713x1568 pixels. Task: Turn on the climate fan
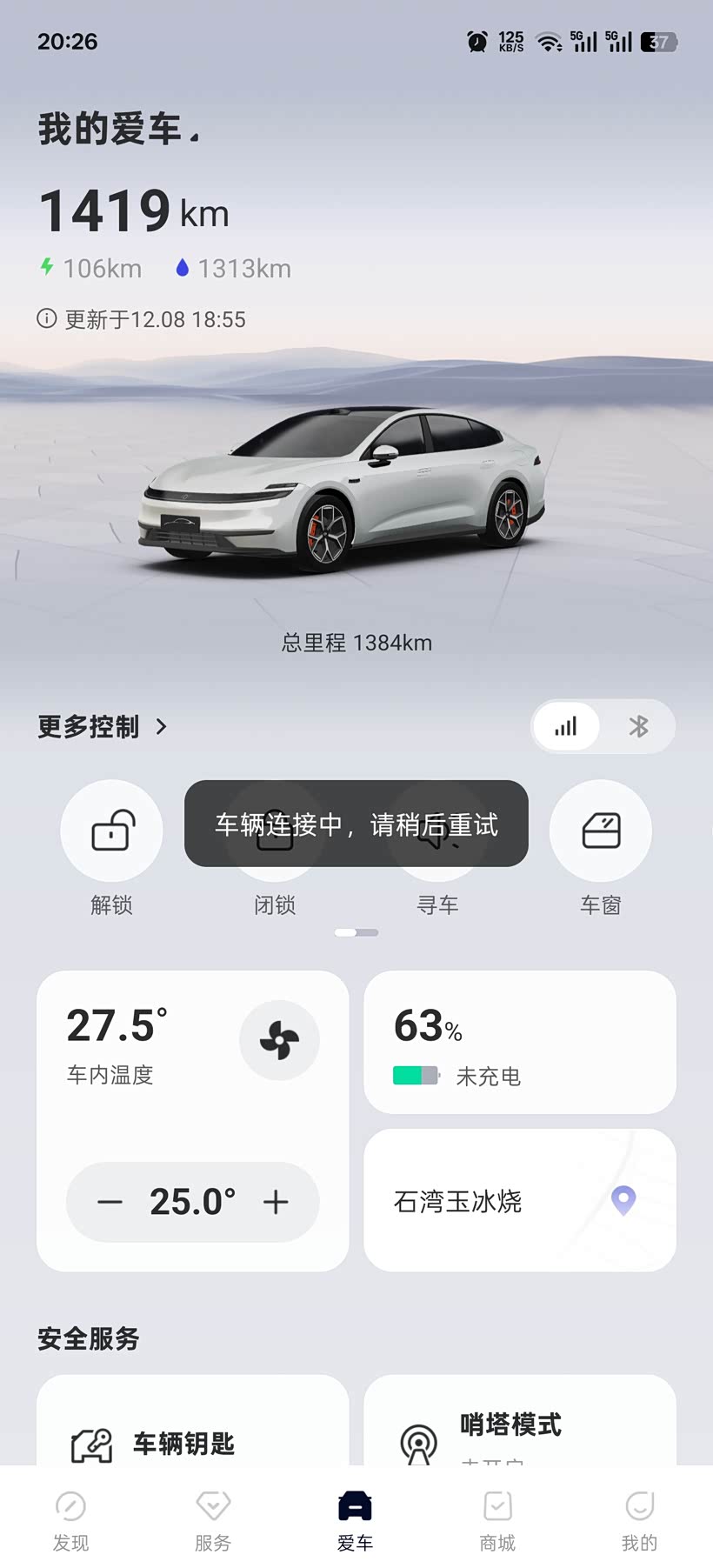tap(279, 1040)
